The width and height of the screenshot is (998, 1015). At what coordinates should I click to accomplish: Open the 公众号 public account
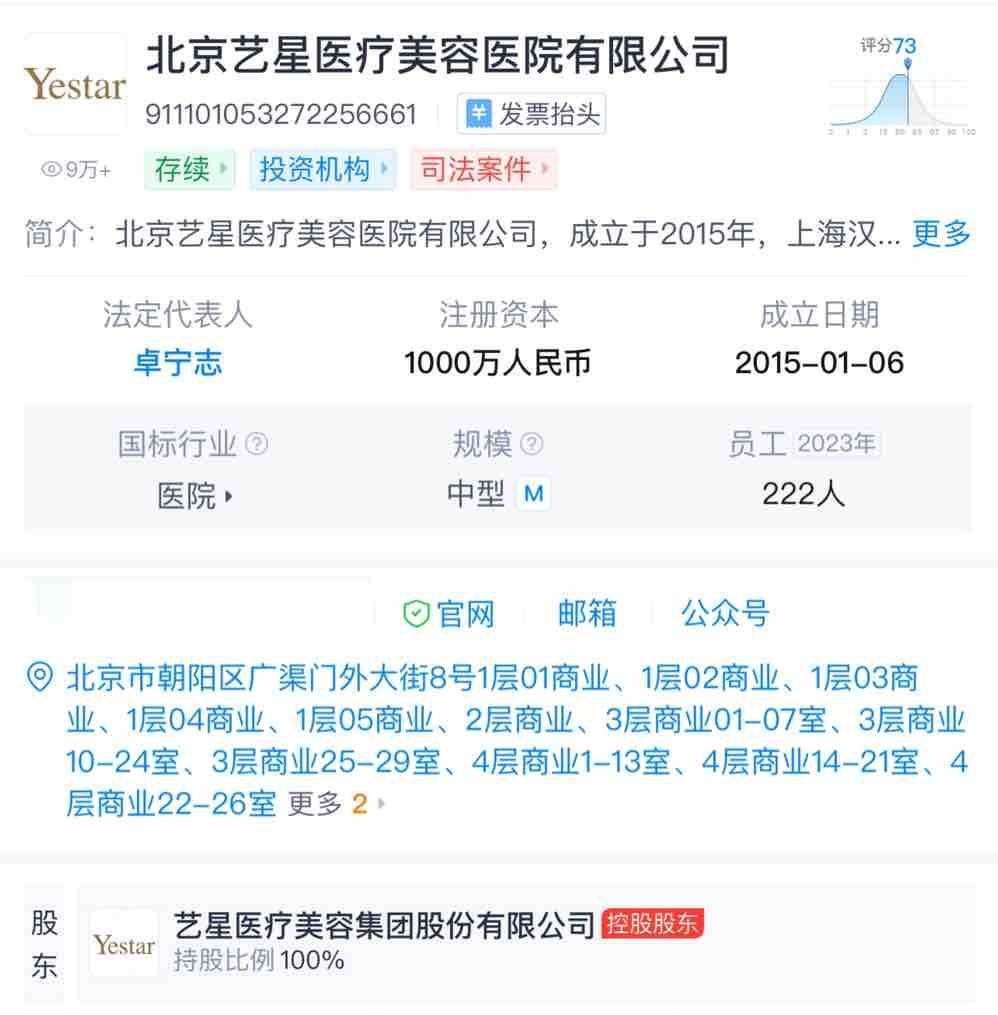[x=725, y=614]
